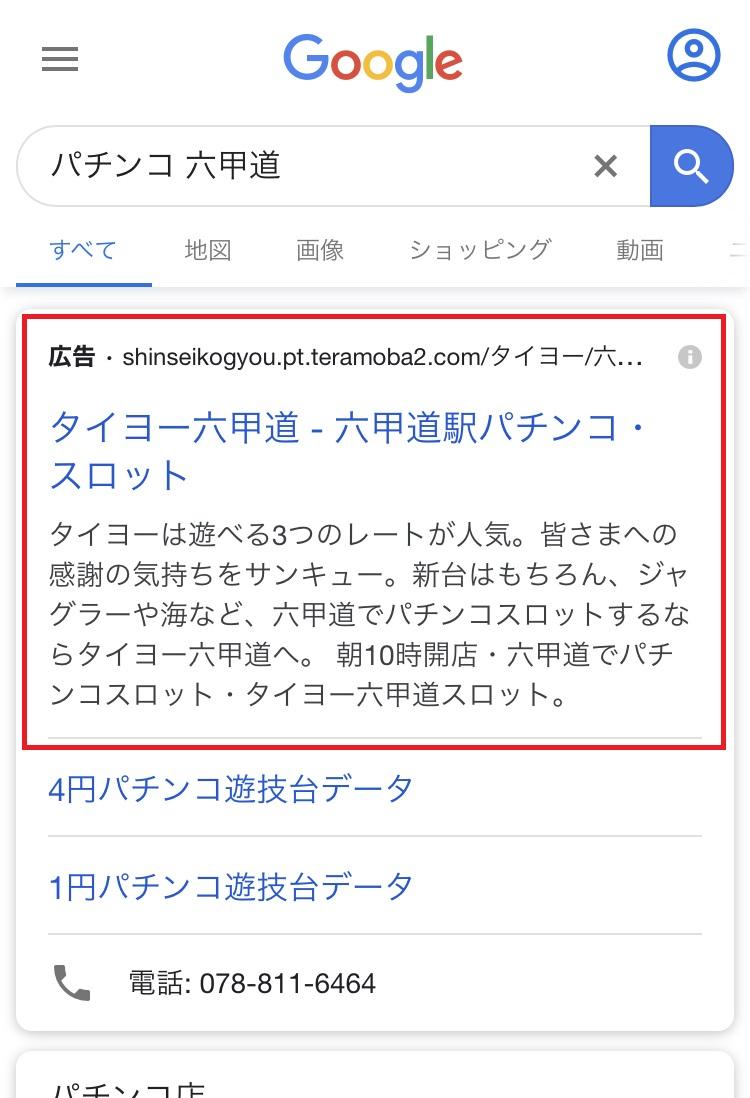Call the phone number 078-811-6464

click(250, 983)
